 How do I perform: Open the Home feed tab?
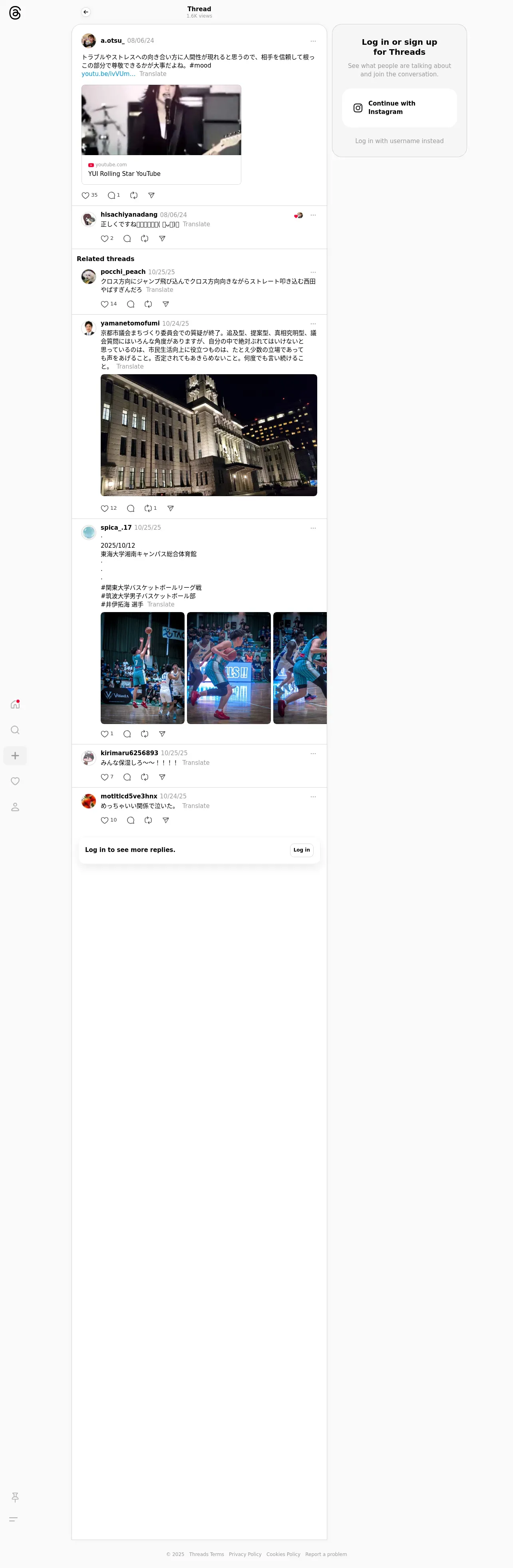coord(15,705)
